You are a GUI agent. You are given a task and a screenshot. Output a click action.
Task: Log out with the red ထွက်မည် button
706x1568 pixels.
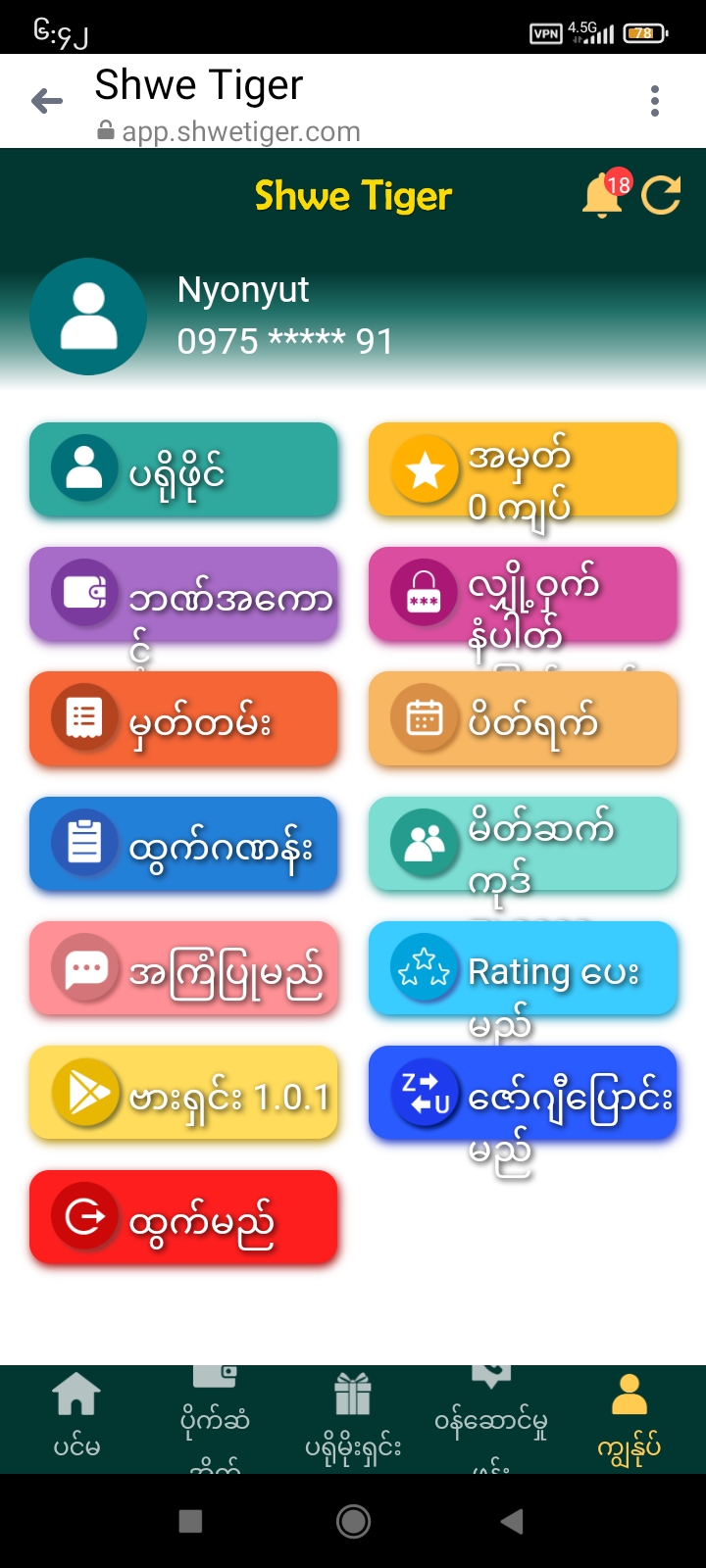183,1217
